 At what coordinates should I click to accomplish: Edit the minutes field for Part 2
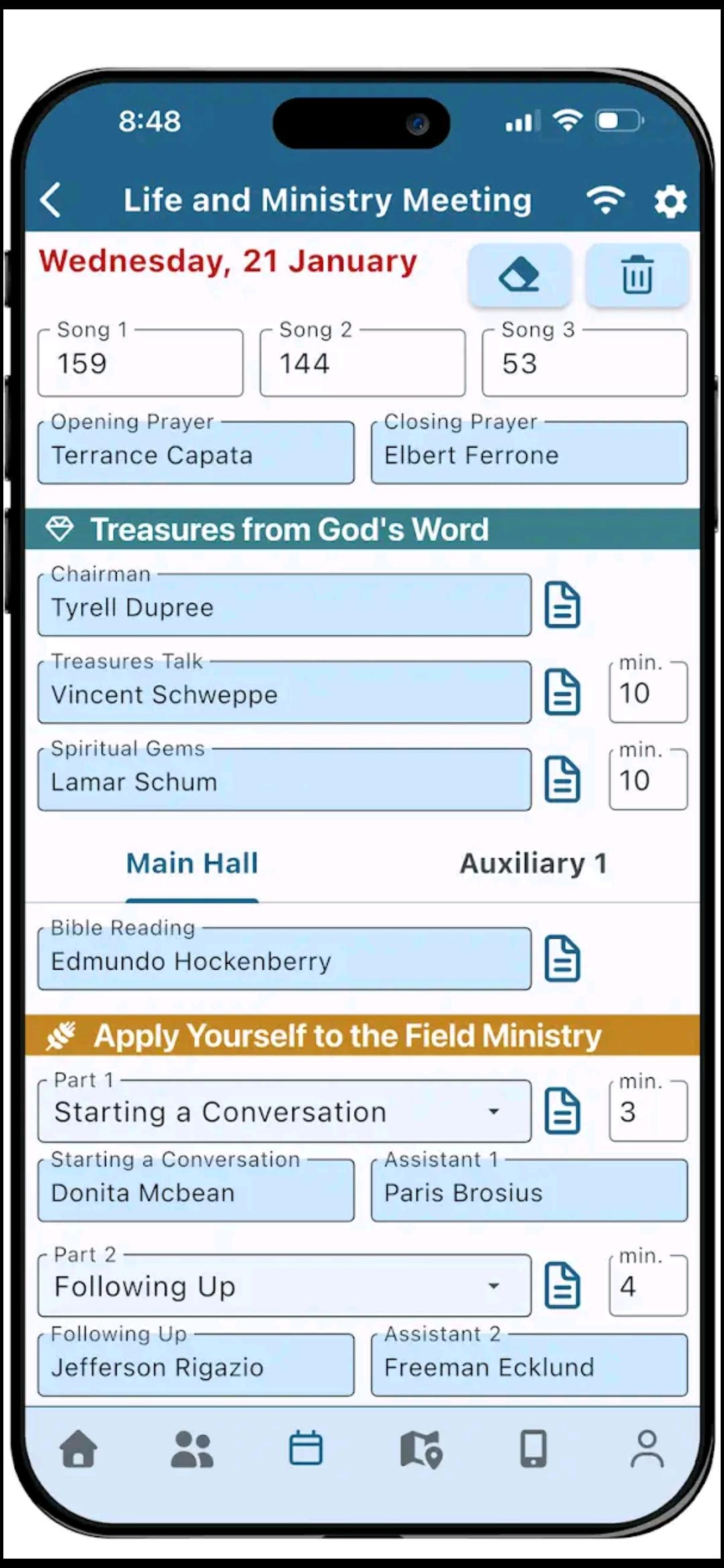[x=648, y=1286]
